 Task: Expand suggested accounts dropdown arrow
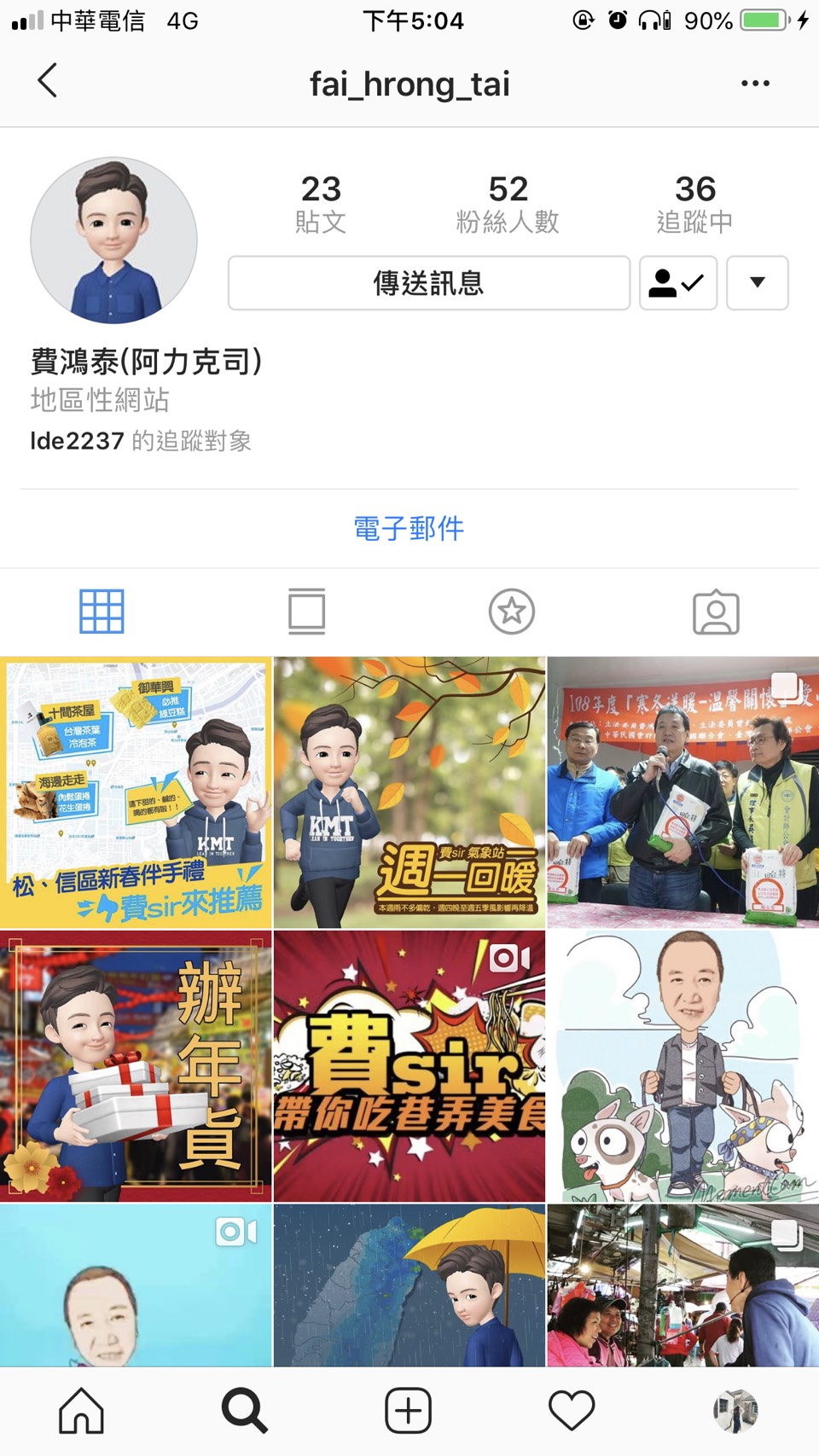point(757,282)
